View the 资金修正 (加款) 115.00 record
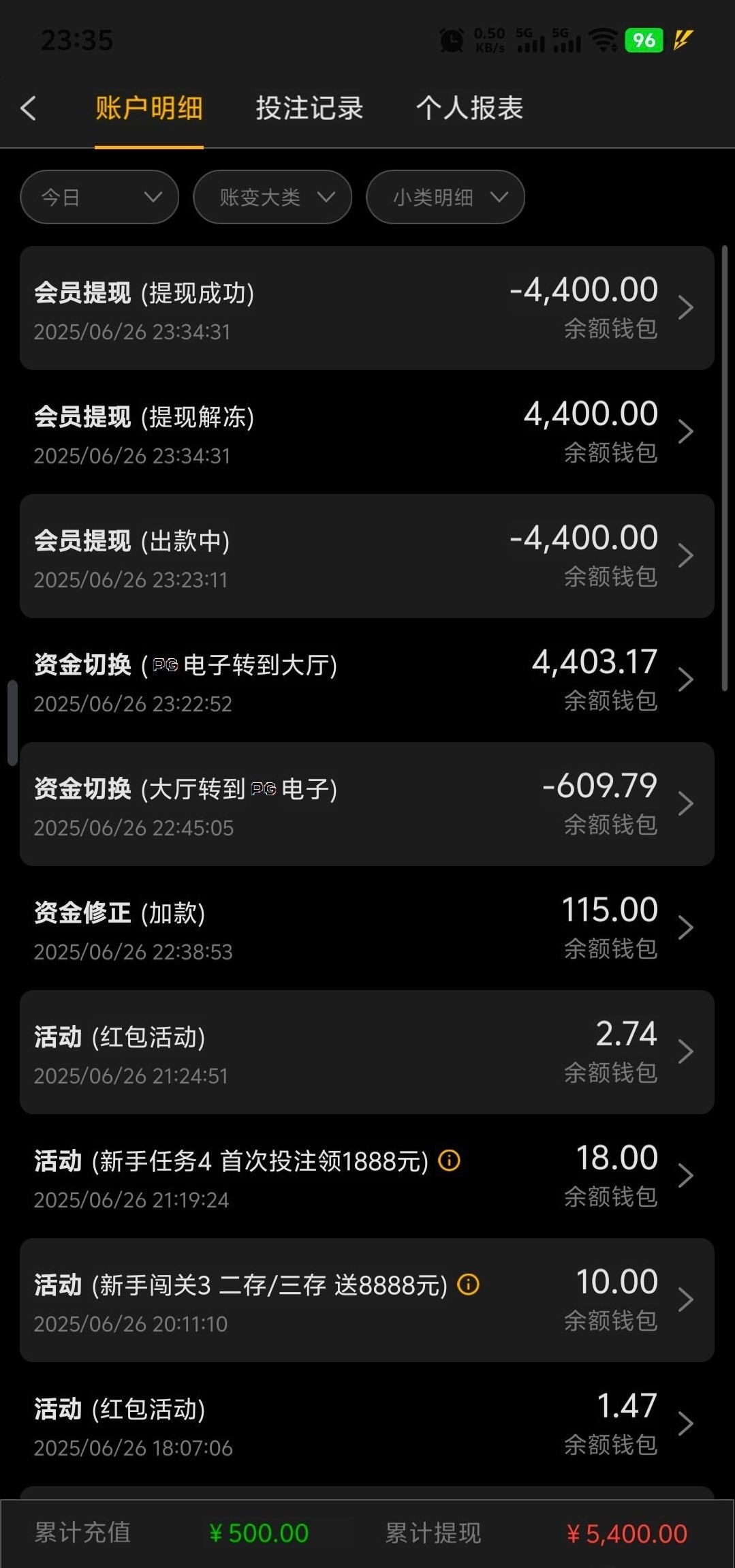 [x=366, y=928]
